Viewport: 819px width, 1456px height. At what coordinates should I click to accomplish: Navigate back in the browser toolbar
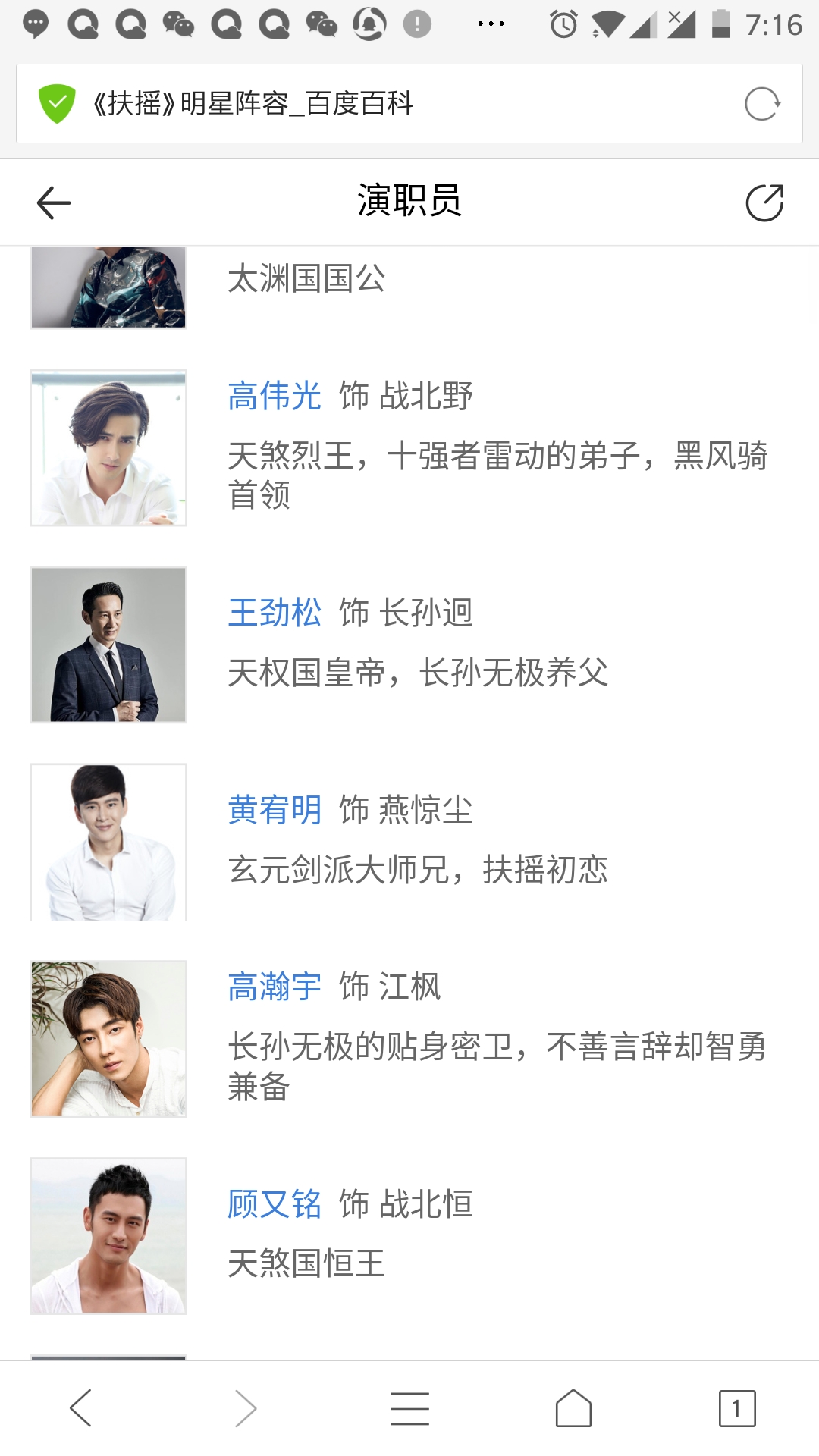(x=81, y=1408)
